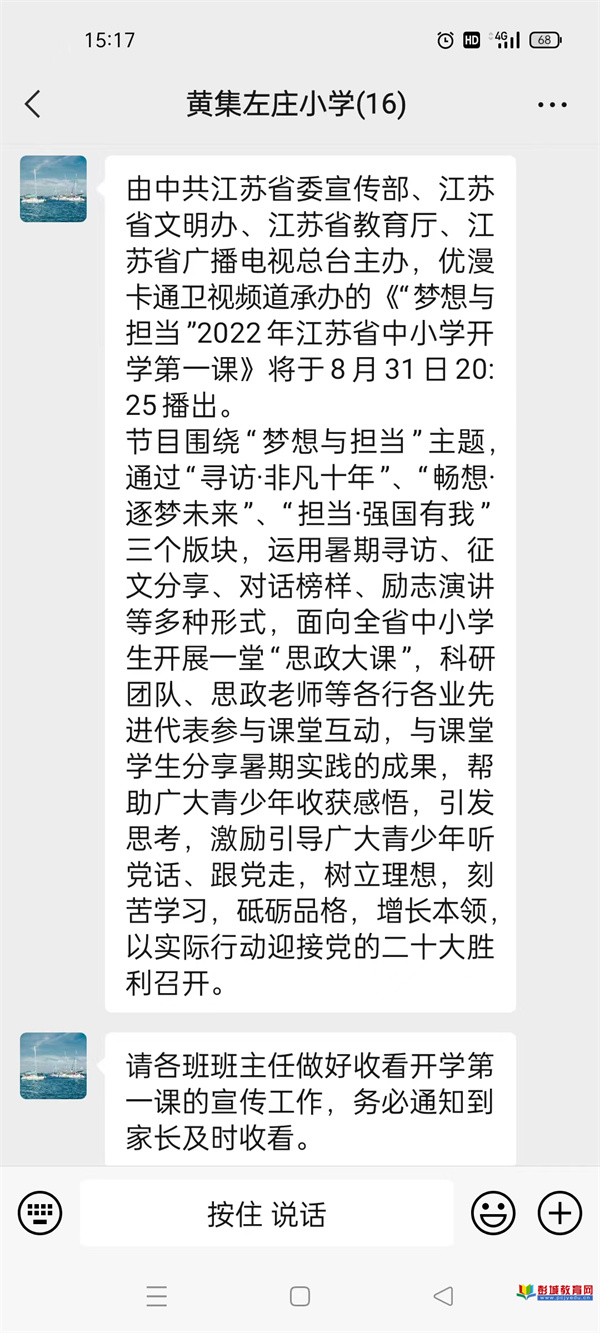View the sender avatar on the first message
600x1333 pixels.
tap(53, 188)
